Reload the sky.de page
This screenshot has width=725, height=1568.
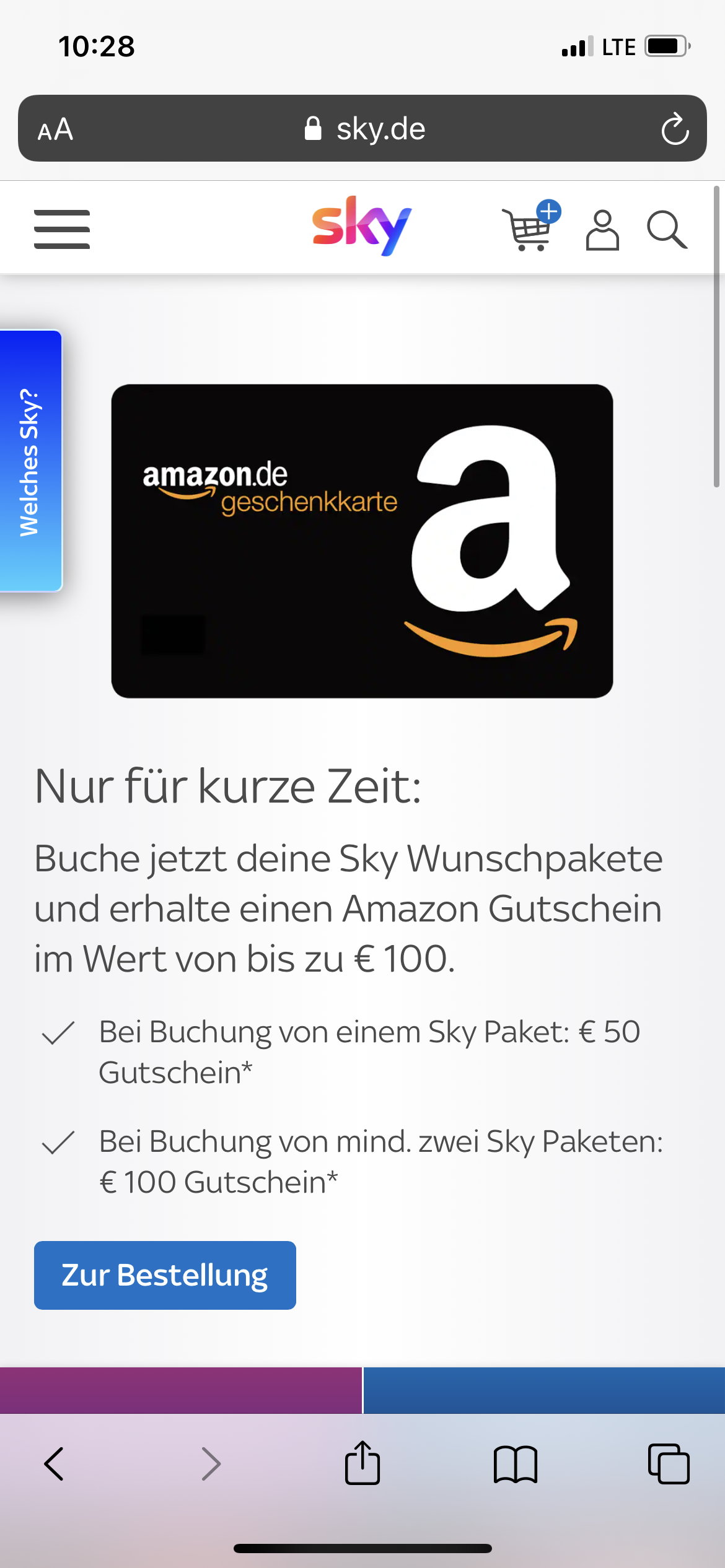pyautogui.click(x=675, y=129)
